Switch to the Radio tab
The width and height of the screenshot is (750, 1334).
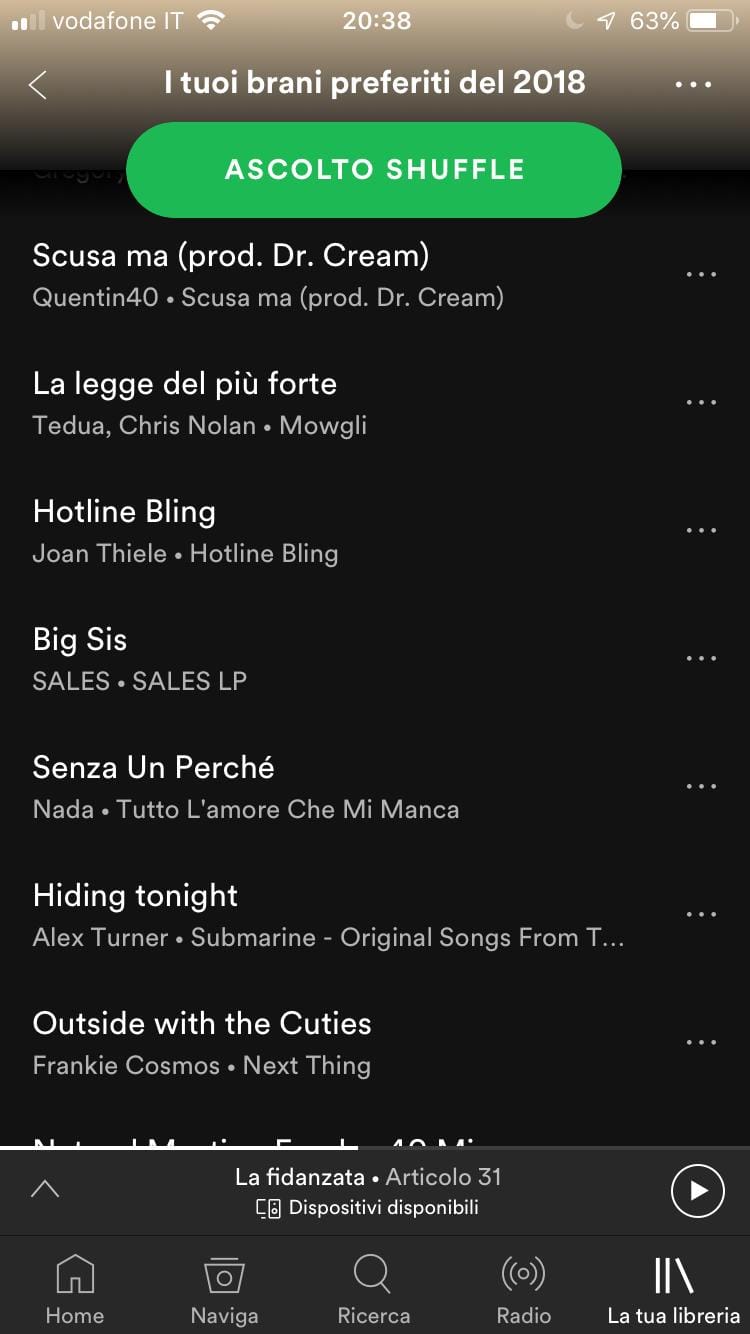pos(523,1289)
